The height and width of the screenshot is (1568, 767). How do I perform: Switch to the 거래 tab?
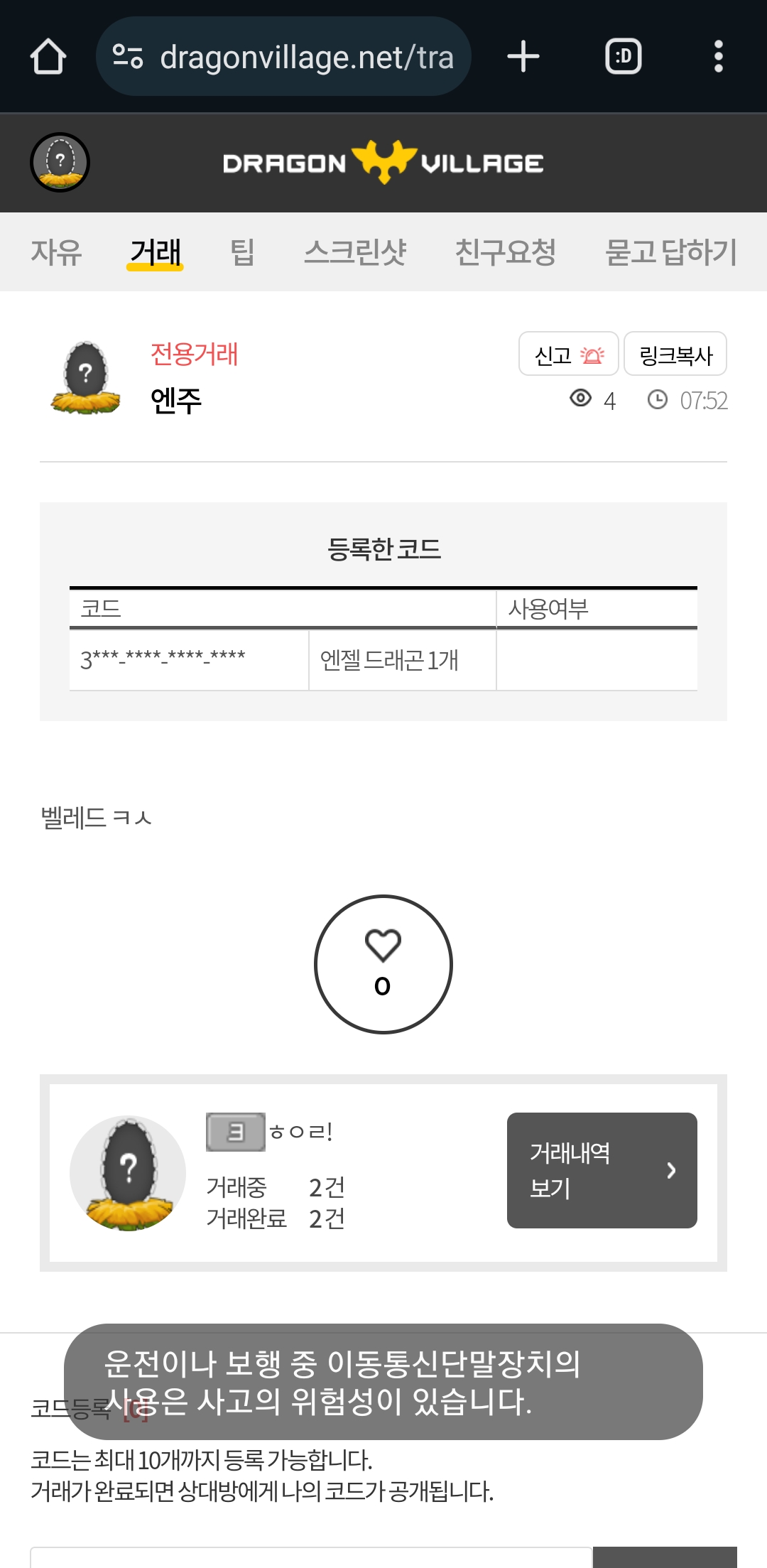(x=155, y=252)
